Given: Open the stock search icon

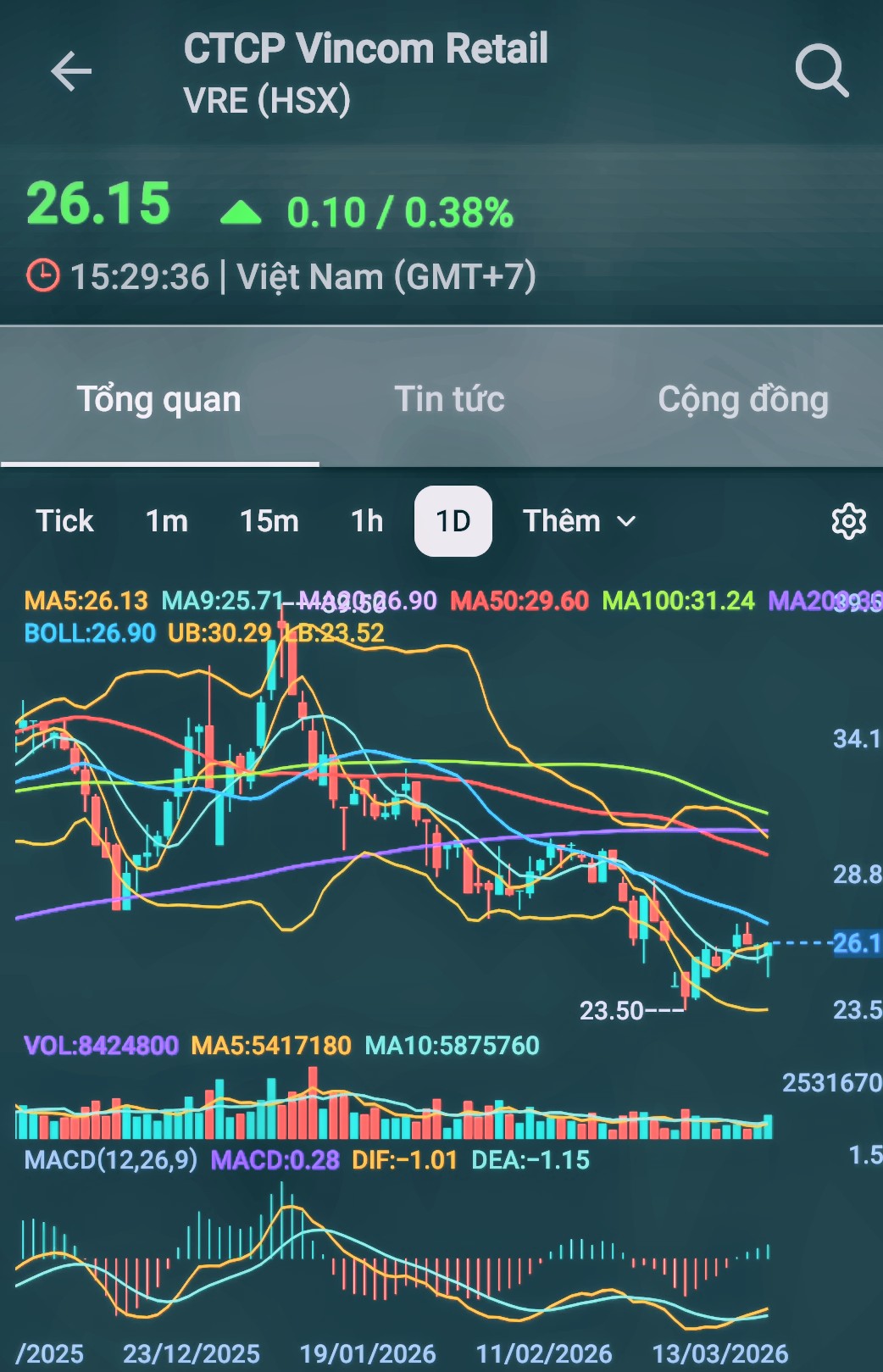Looking at the screenshot, I should 821,71.
